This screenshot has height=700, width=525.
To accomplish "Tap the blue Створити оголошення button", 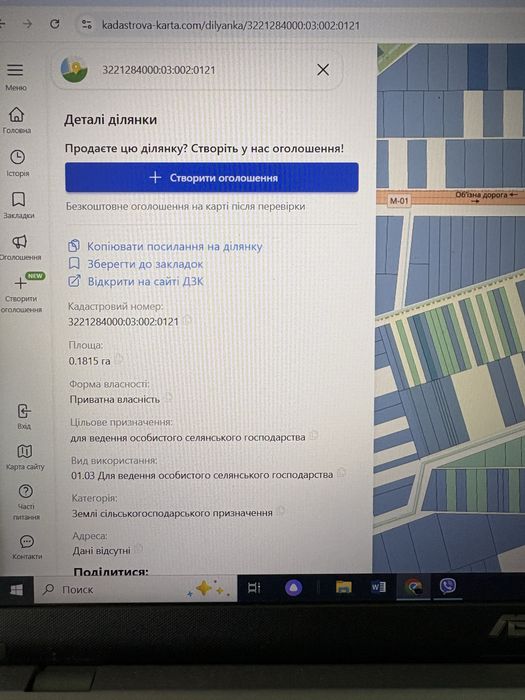I will click(212, 178).
